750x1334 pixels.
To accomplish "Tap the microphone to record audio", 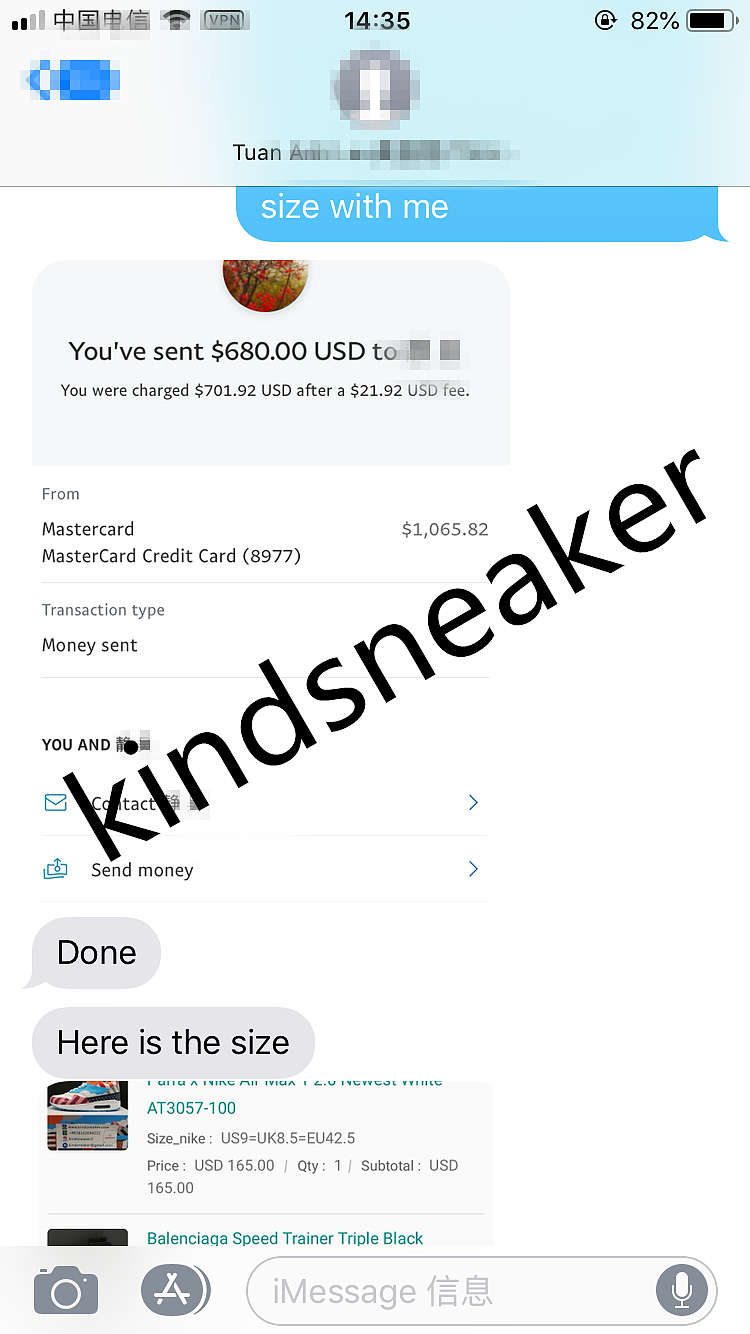I will [682, 1291].
